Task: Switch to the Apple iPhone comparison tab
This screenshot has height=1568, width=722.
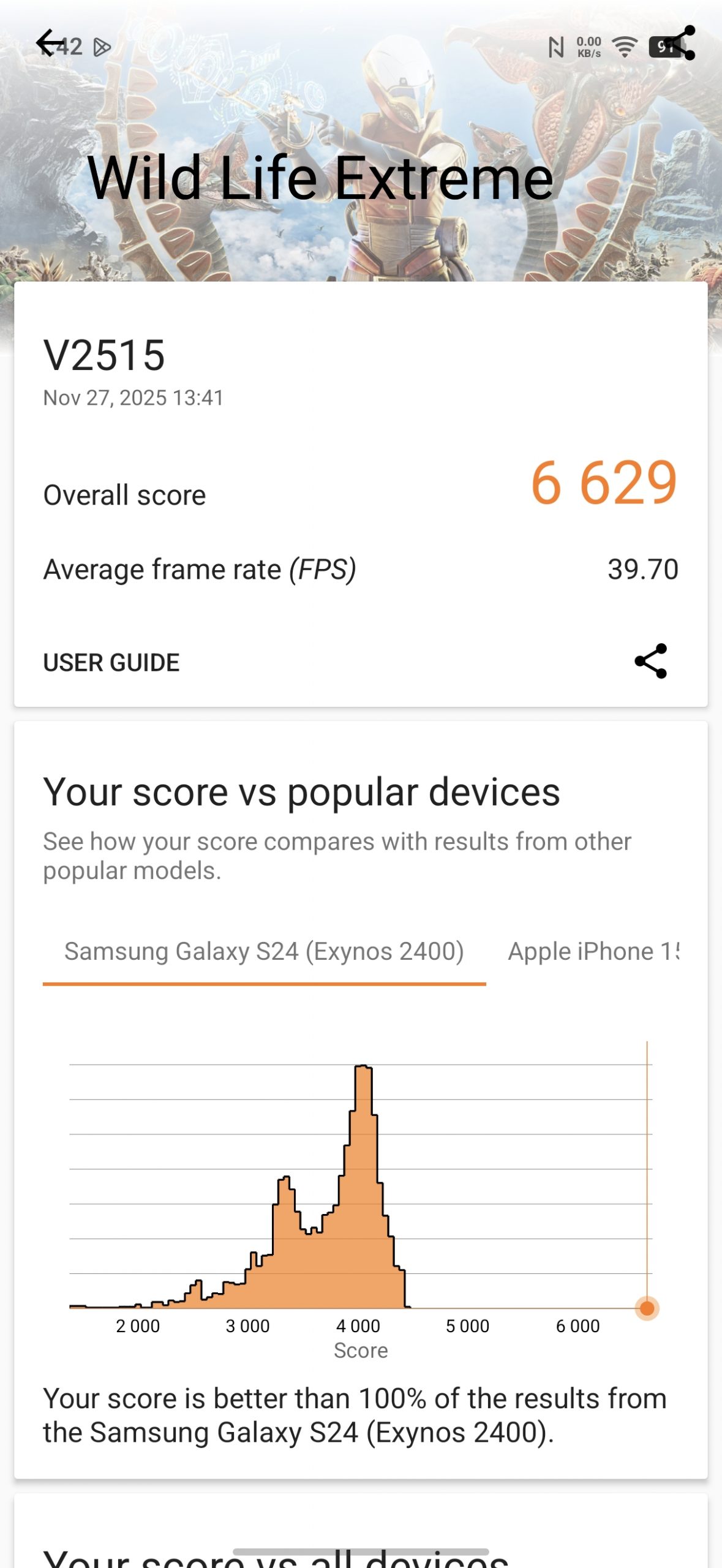Action: (x=593, y=952)
